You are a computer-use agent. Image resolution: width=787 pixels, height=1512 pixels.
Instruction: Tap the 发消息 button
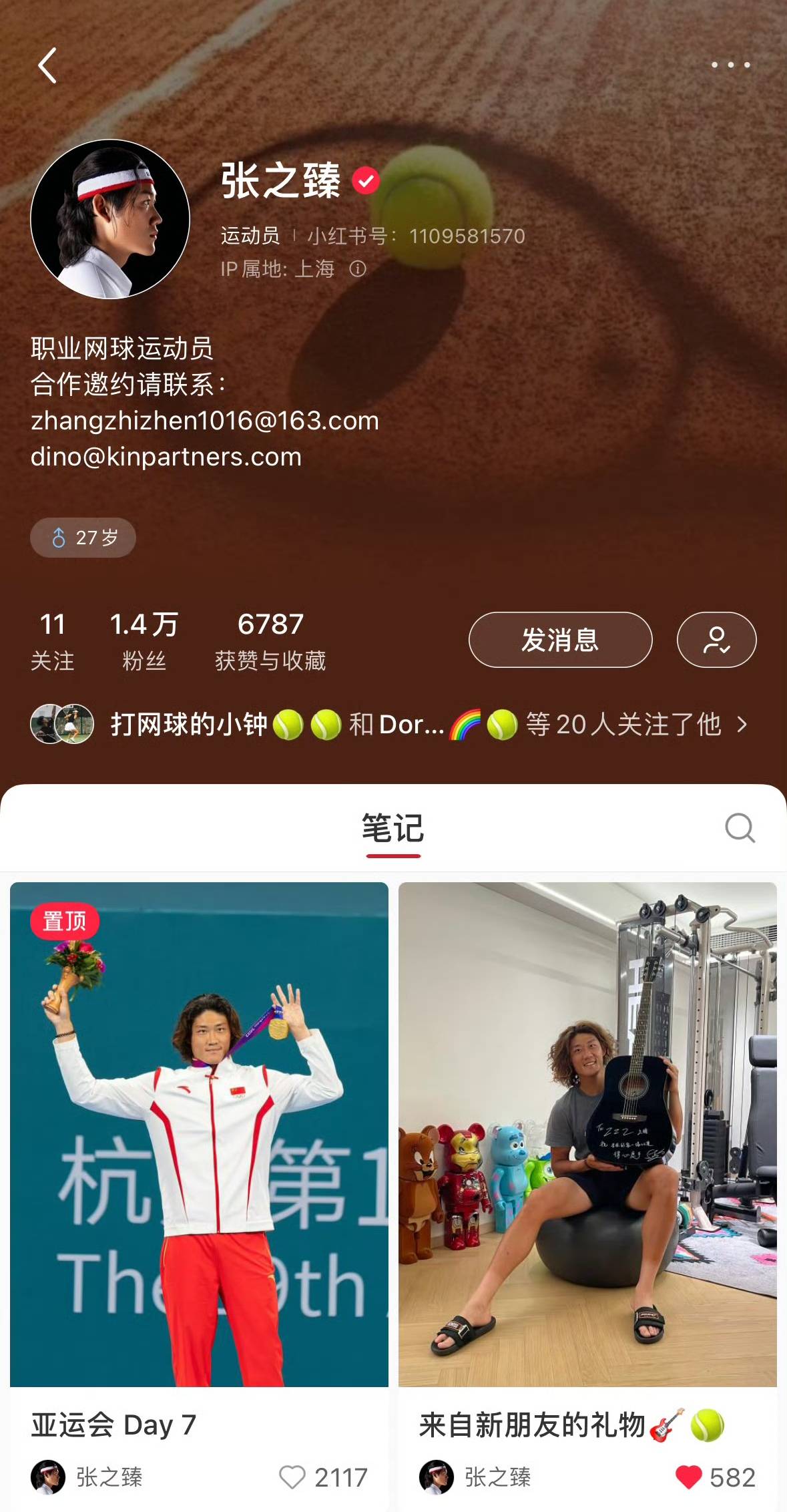click(x=560, y=640)
